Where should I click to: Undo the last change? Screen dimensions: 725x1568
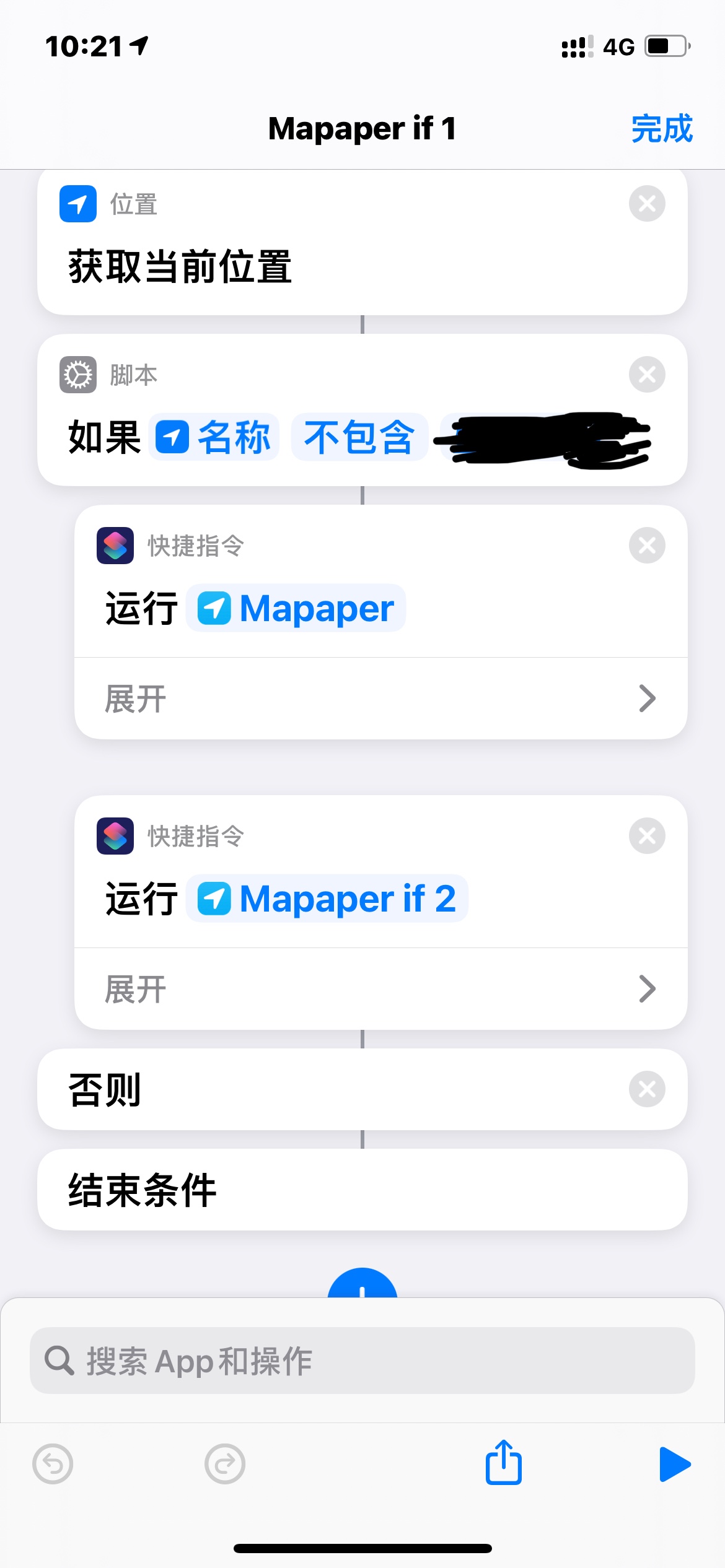(x=53, y=1465)
